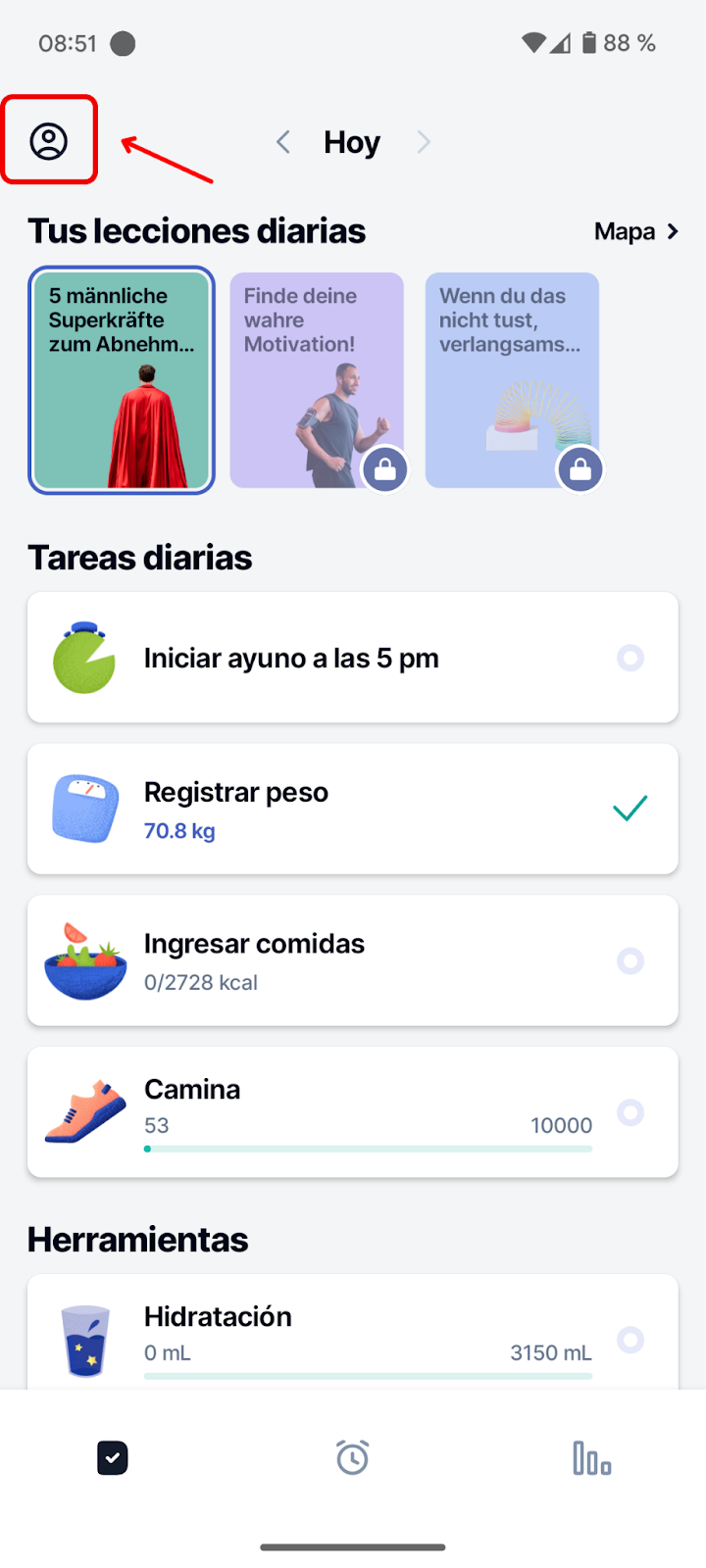Go to the next day arrow

[424, 142]
